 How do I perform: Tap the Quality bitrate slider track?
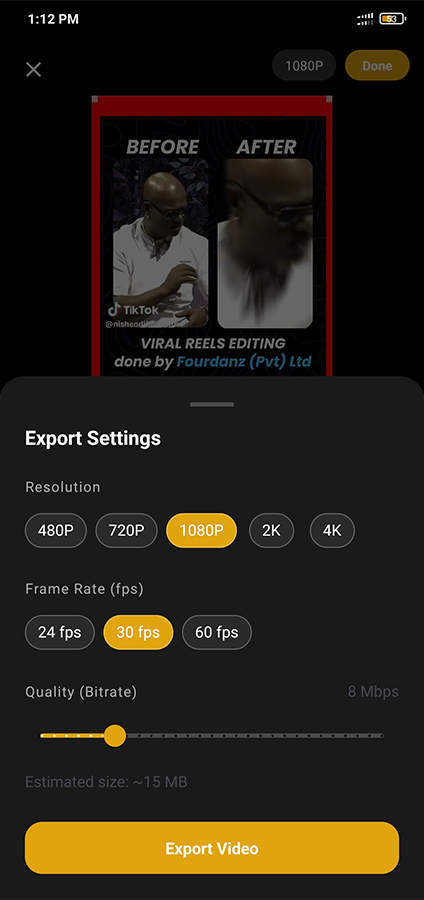(x=212, y=735)
